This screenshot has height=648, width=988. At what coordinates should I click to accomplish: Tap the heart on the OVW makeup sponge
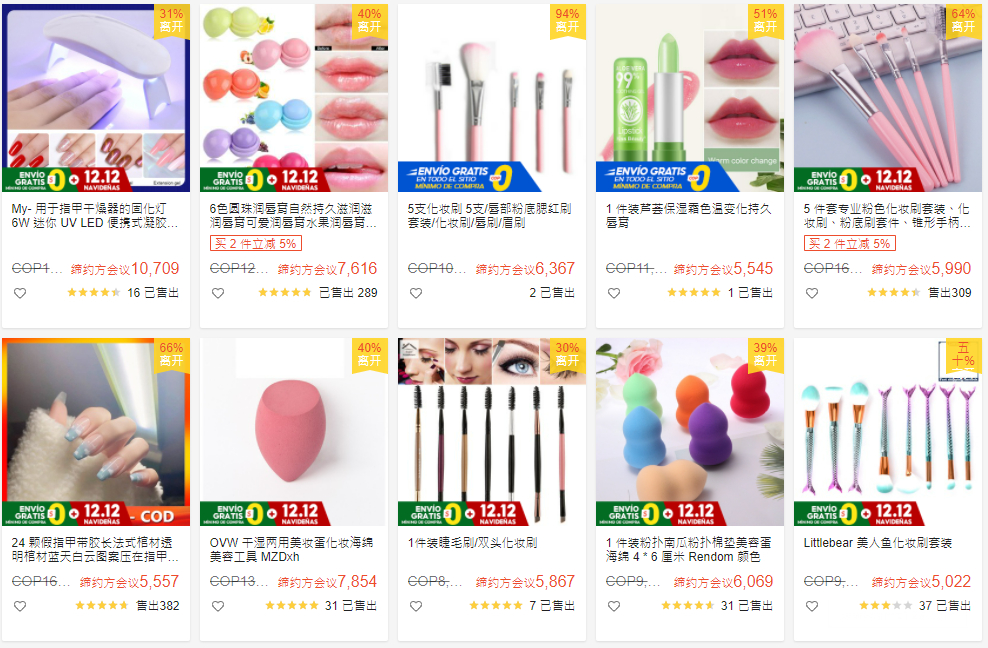[x=218, y=606]
